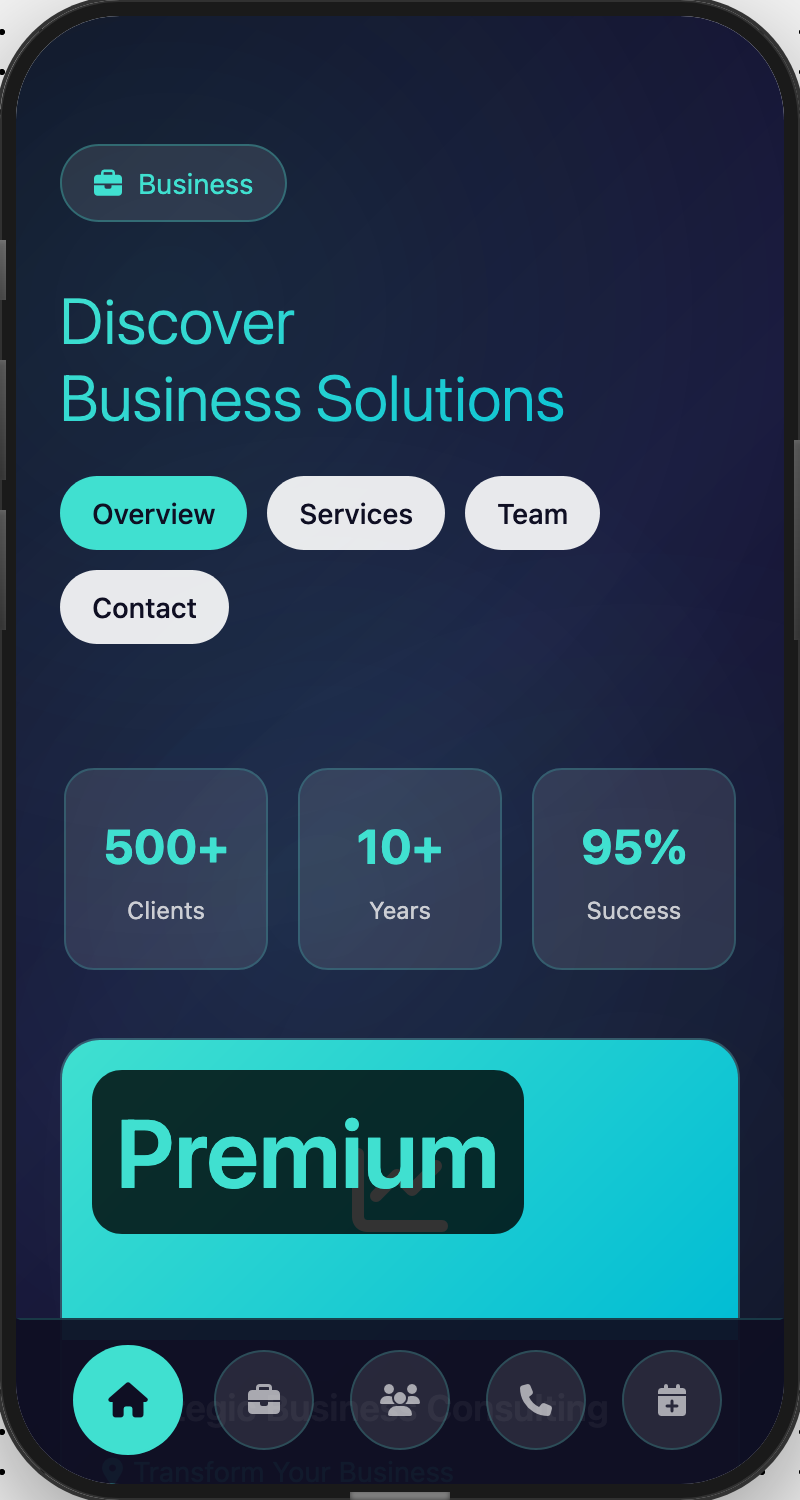Open the Premium consulting card
The width and height of the screenshot is (800, 1500).
point(400,1180)
